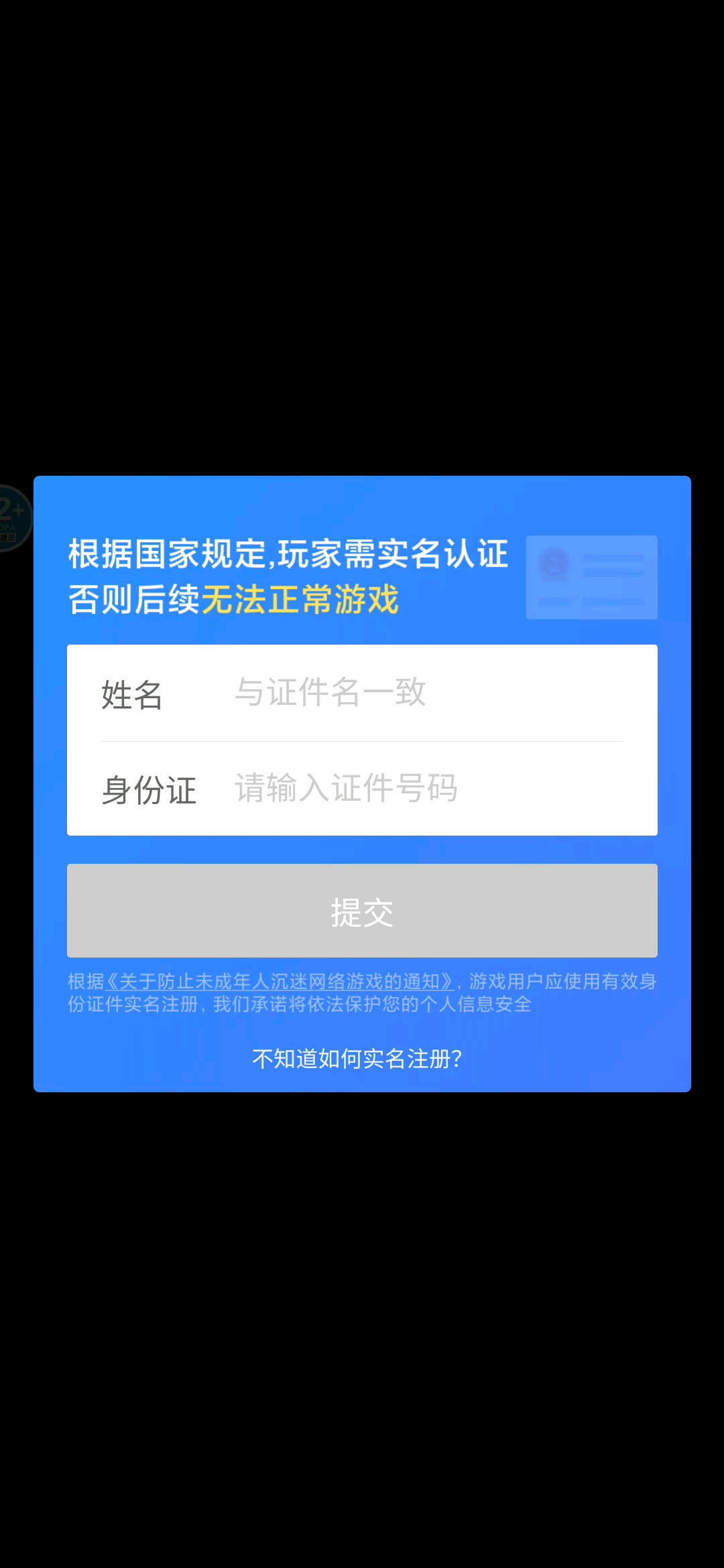The width and height of the screenshot is (724, 1568).
Task: Open the 关于防止未成年人沉迷网络游戏的通知 link
Action: [280, 982]
